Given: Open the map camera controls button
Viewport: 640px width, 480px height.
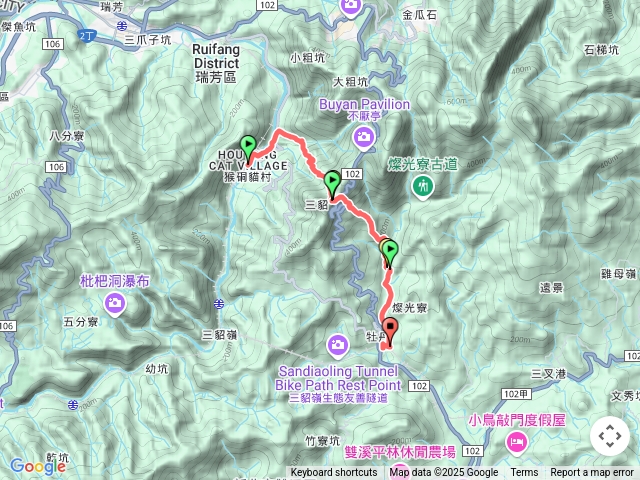Looking at the screenshot, I should [x=609, y=436].
